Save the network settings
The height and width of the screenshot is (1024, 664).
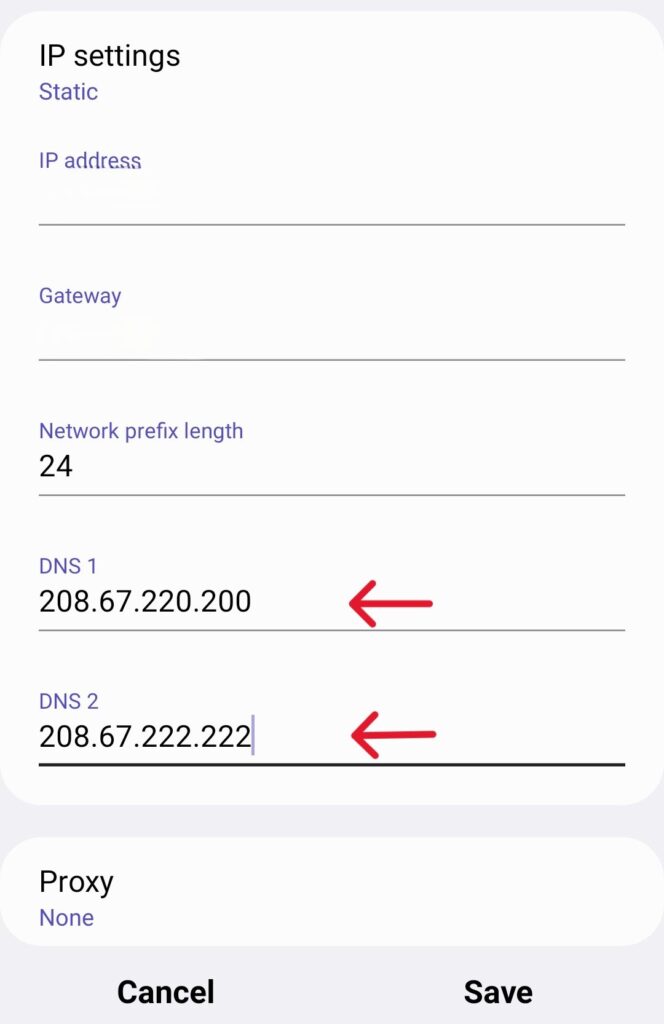497,991
